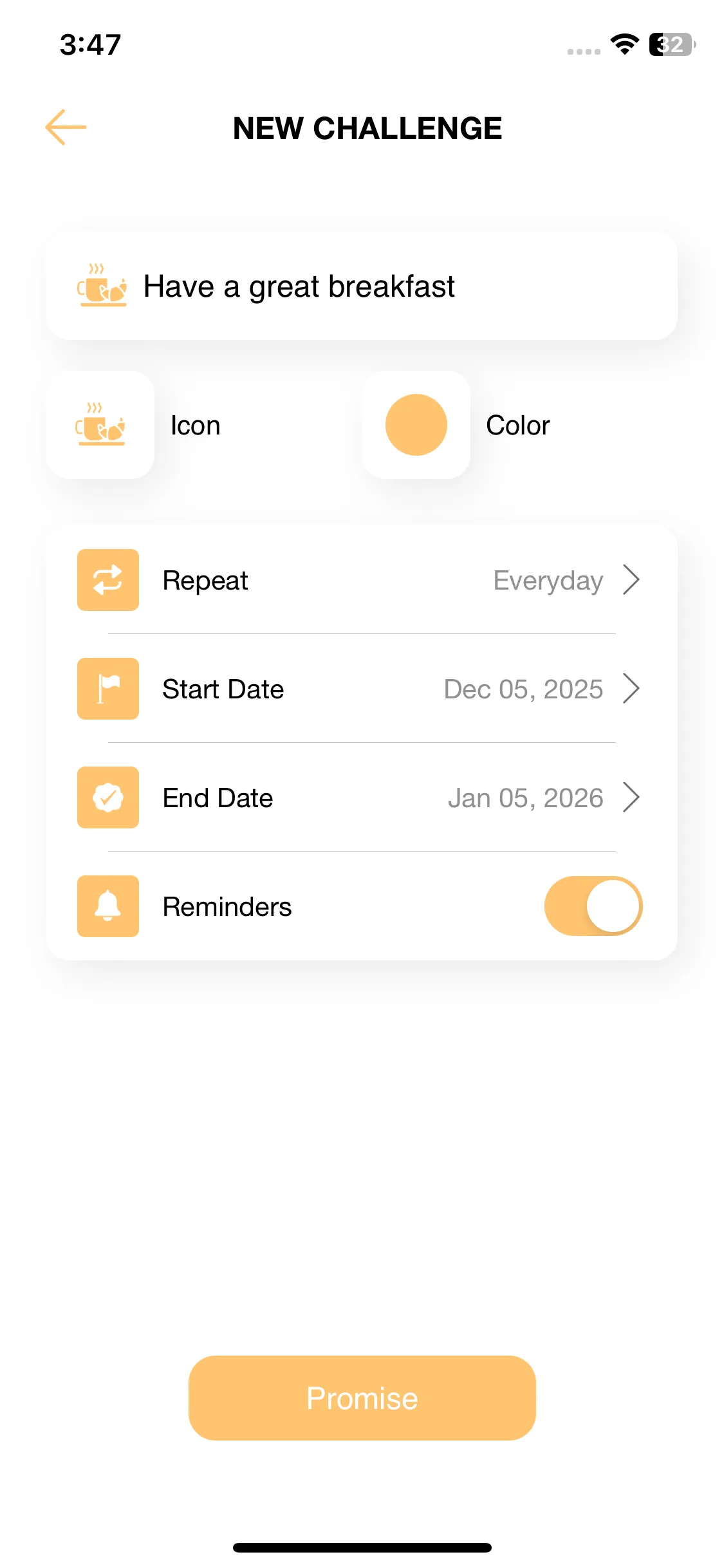Change the Start Date
The width and height of the screenshot is (724, 1568).
(x=360, y=689)
